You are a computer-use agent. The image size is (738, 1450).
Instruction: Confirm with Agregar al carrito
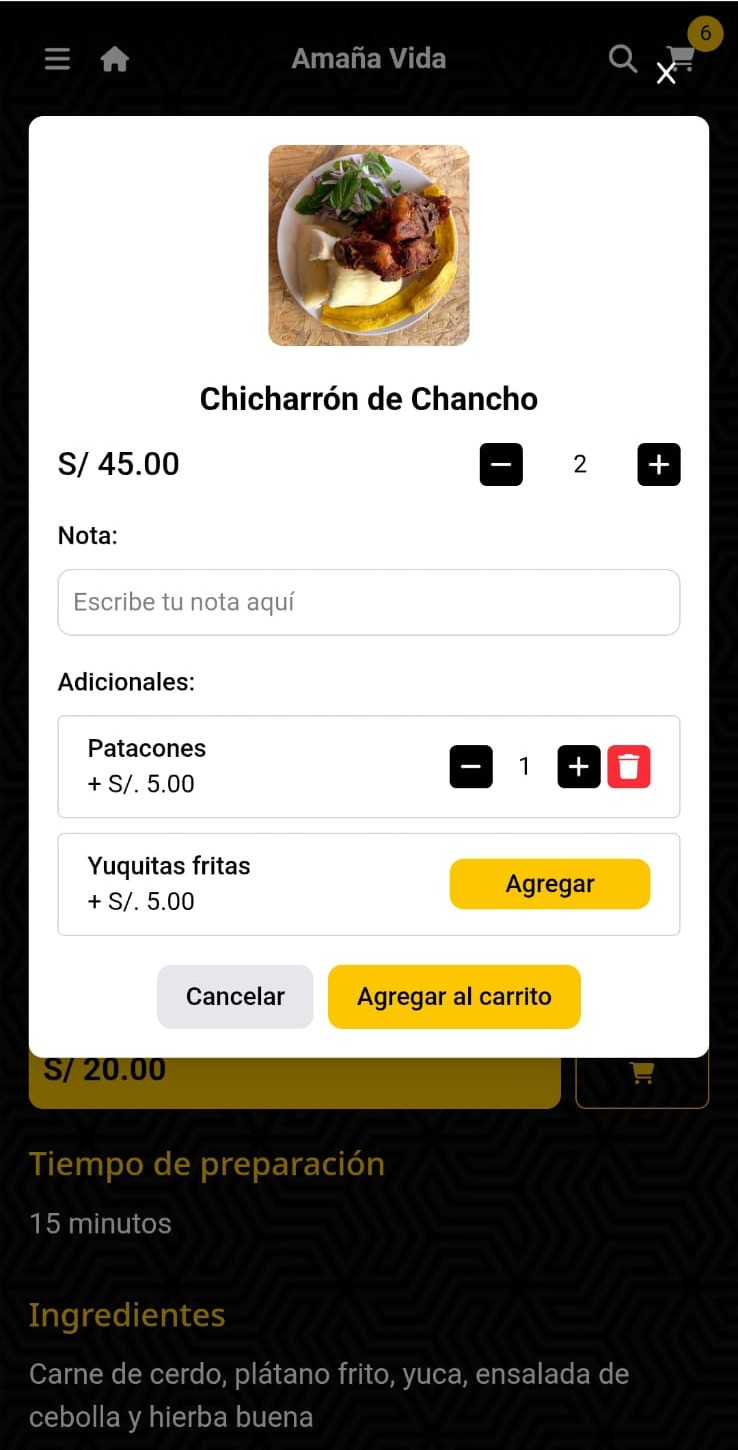(x=454, y=996)
